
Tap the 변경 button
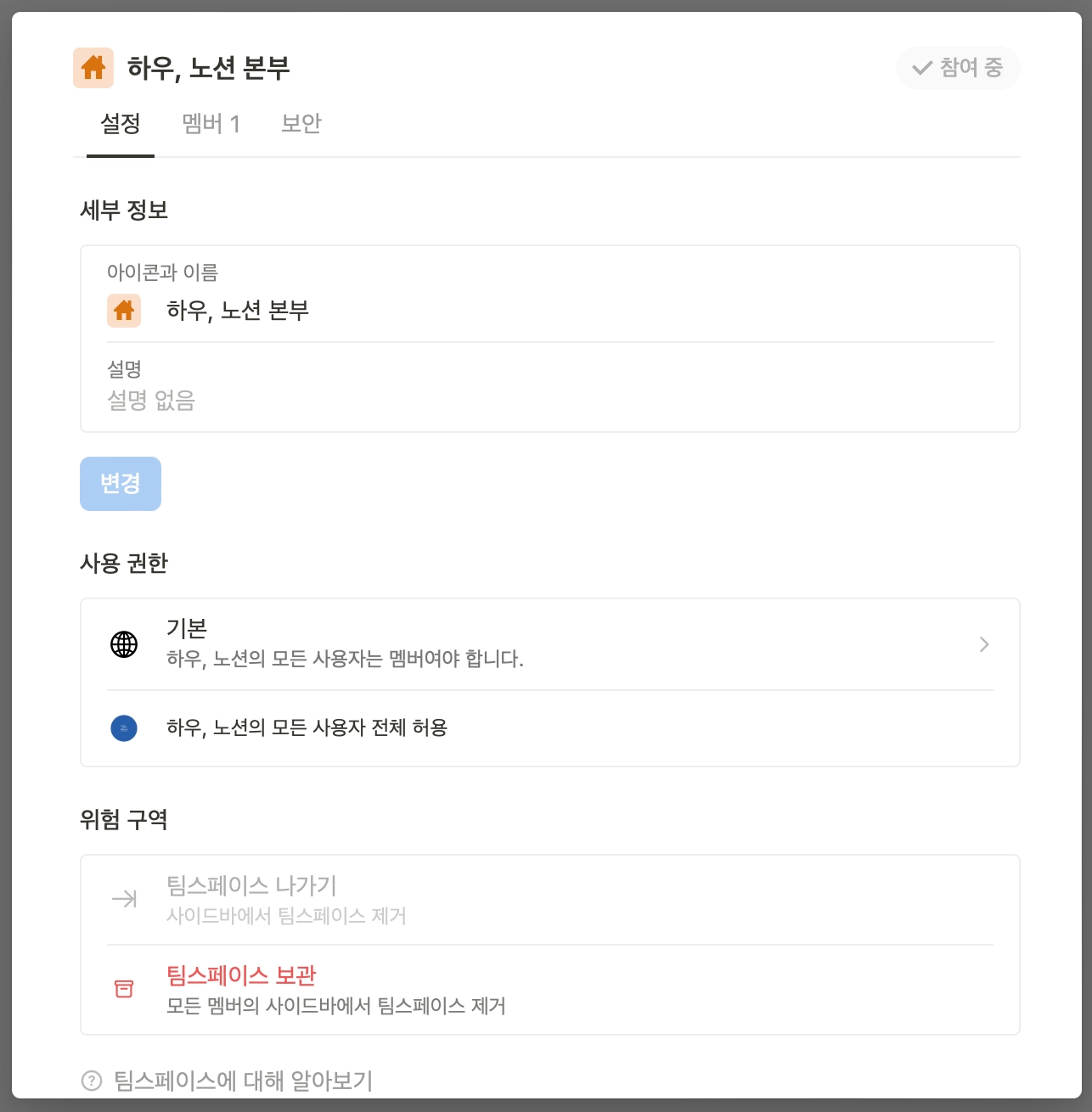(x=121, y=484)
